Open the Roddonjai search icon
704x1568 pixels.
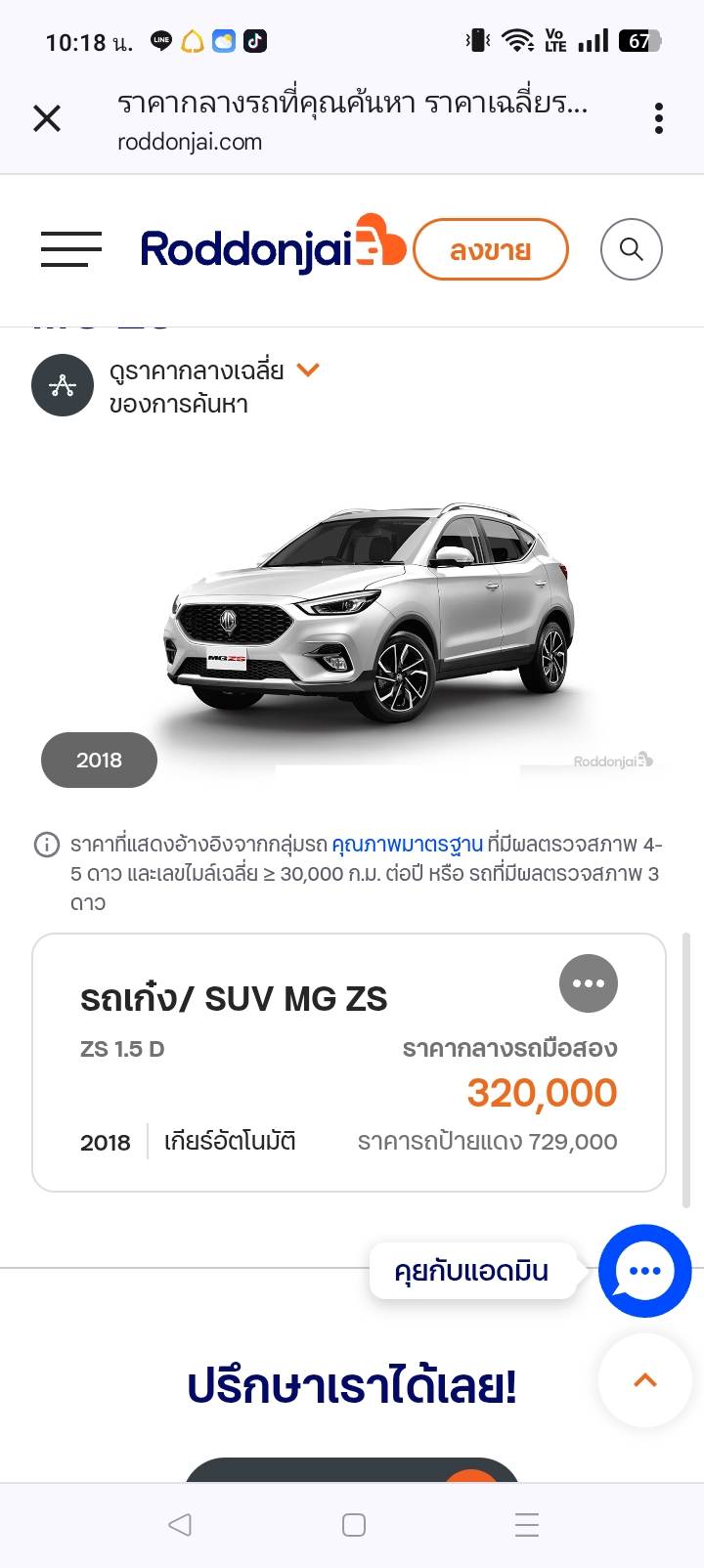click(x=631, y=249)
